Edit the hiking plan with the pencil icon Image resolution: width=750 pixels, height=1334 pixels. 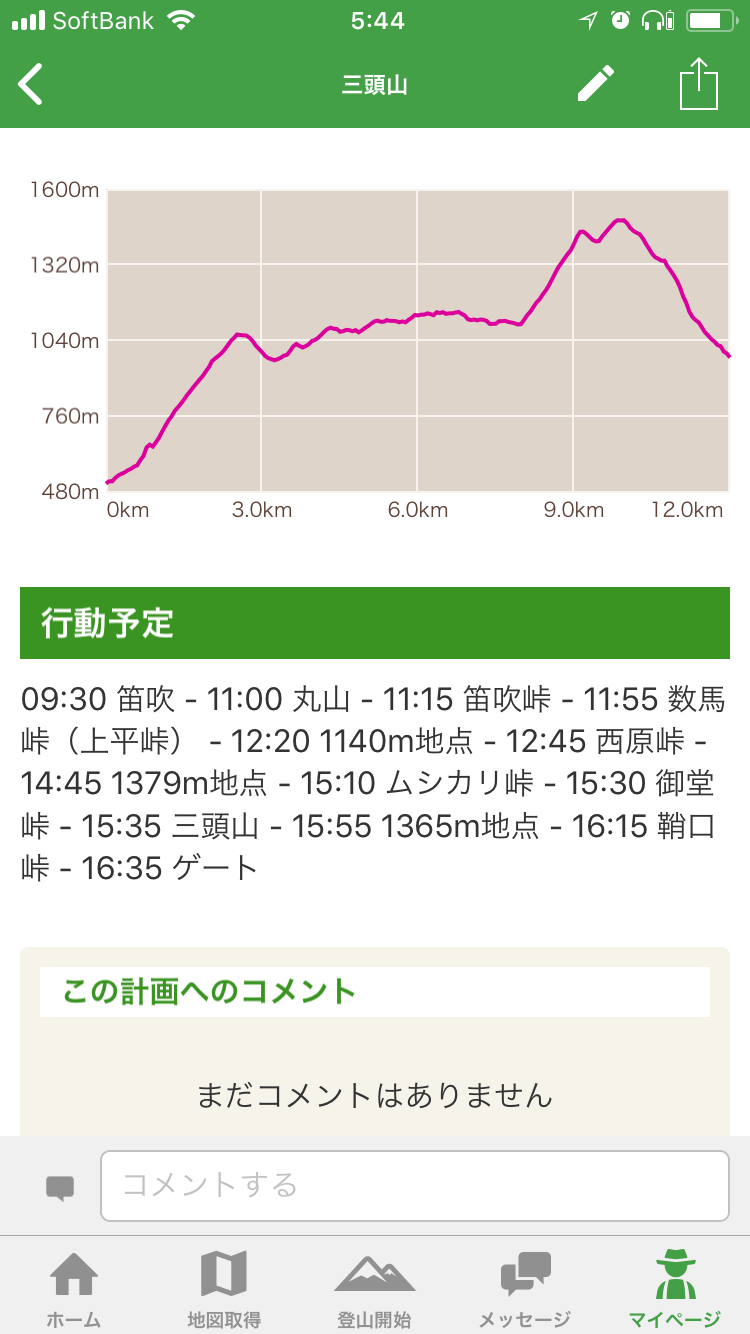click(x=597, y=84)
